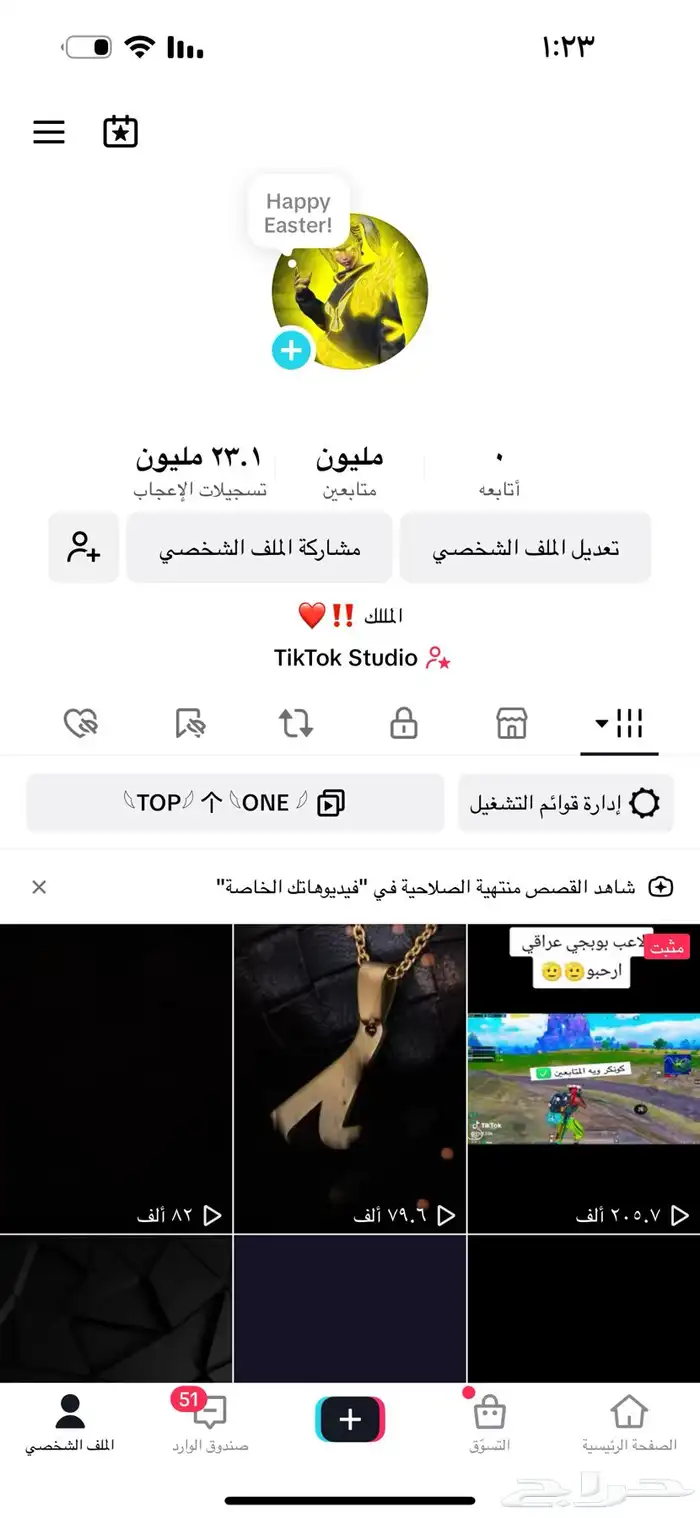Switch to the shop storefront tab
This screenshot has height=1518, width=700.
pyautogui.click(x=511, y=723)
